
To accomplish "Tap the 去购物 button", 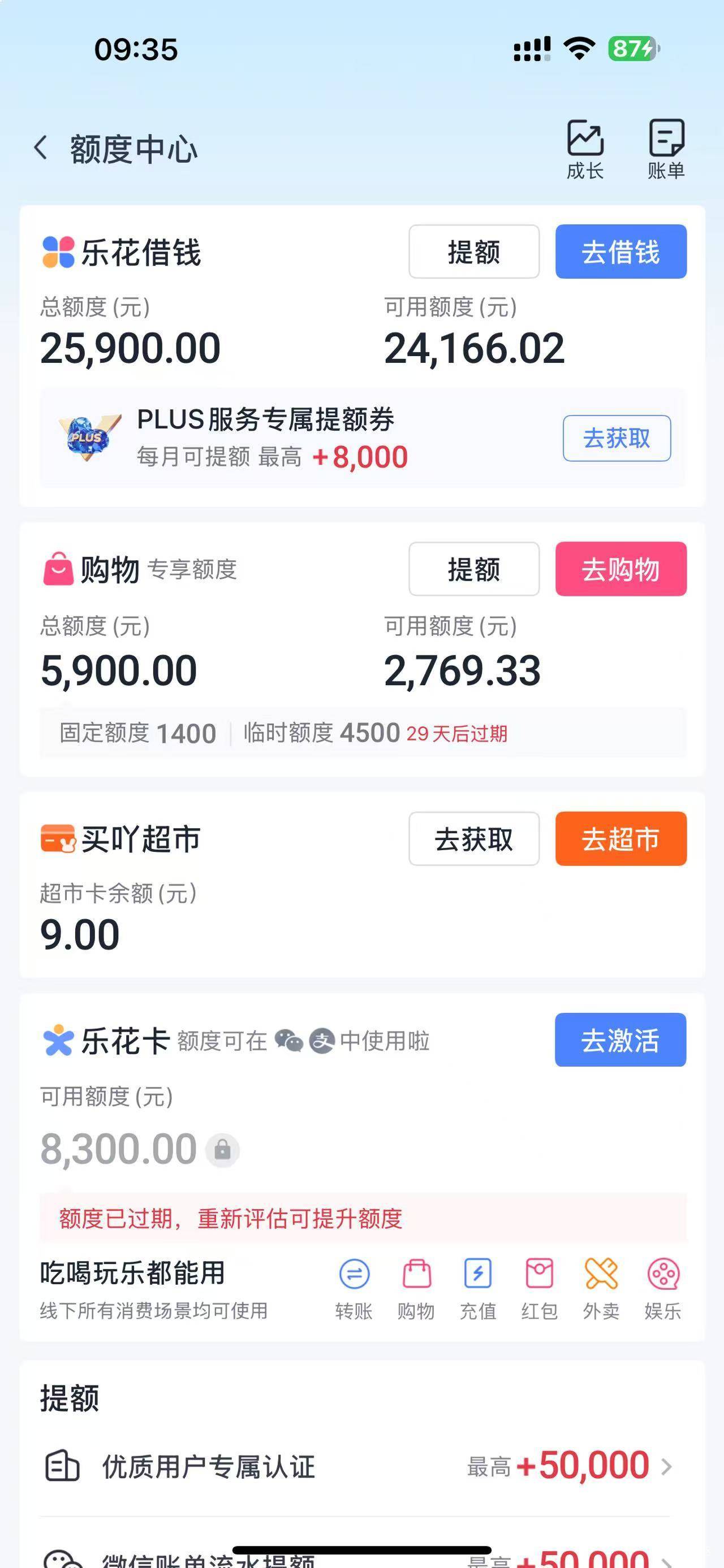I will point(621,569).
